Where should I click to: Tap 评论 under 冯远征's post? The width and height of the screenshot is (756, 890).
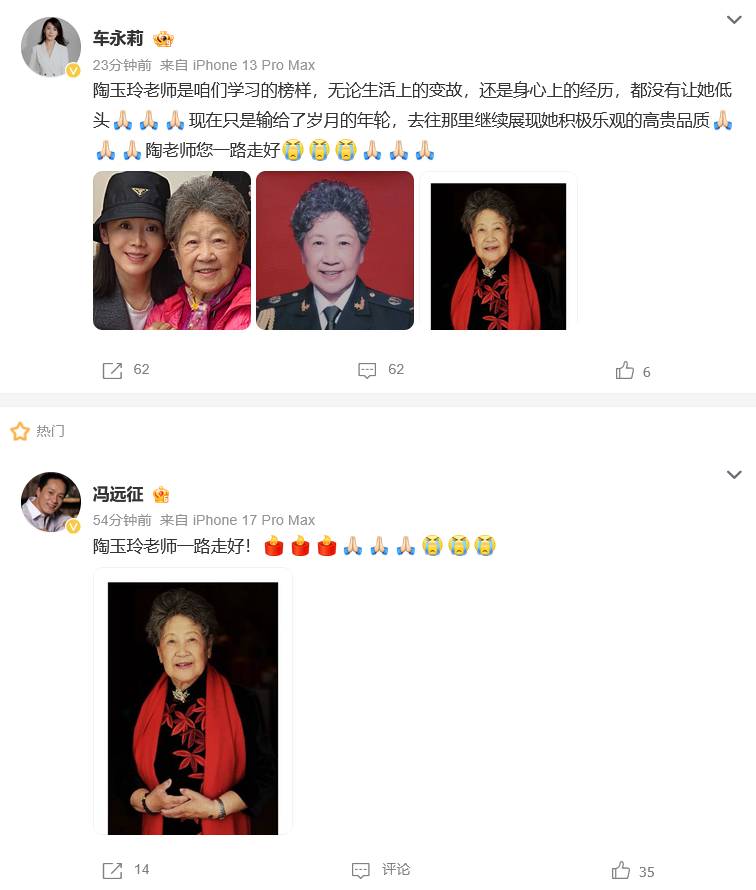point(381,870)
